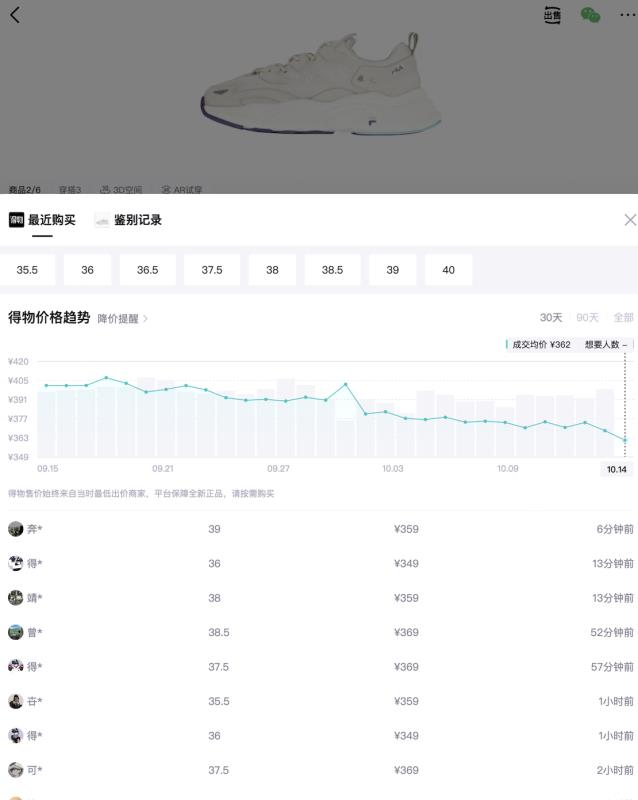This screenshot has width=638, height=800.
Task: View 全部 price history
Action: point(623,318)
